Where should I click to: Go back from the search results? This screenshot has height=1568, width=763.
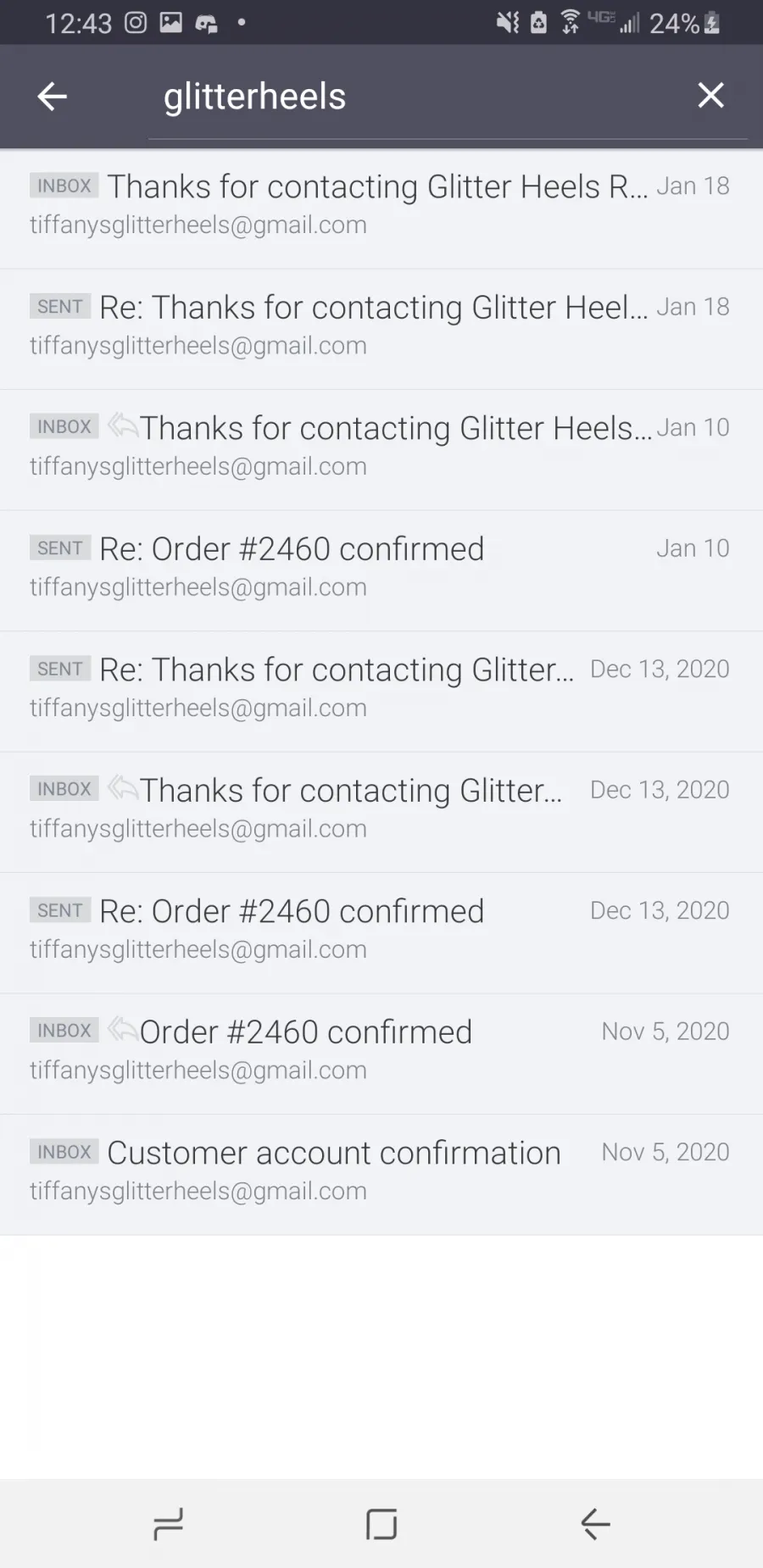pyautogui.click(x=52, y=97)
